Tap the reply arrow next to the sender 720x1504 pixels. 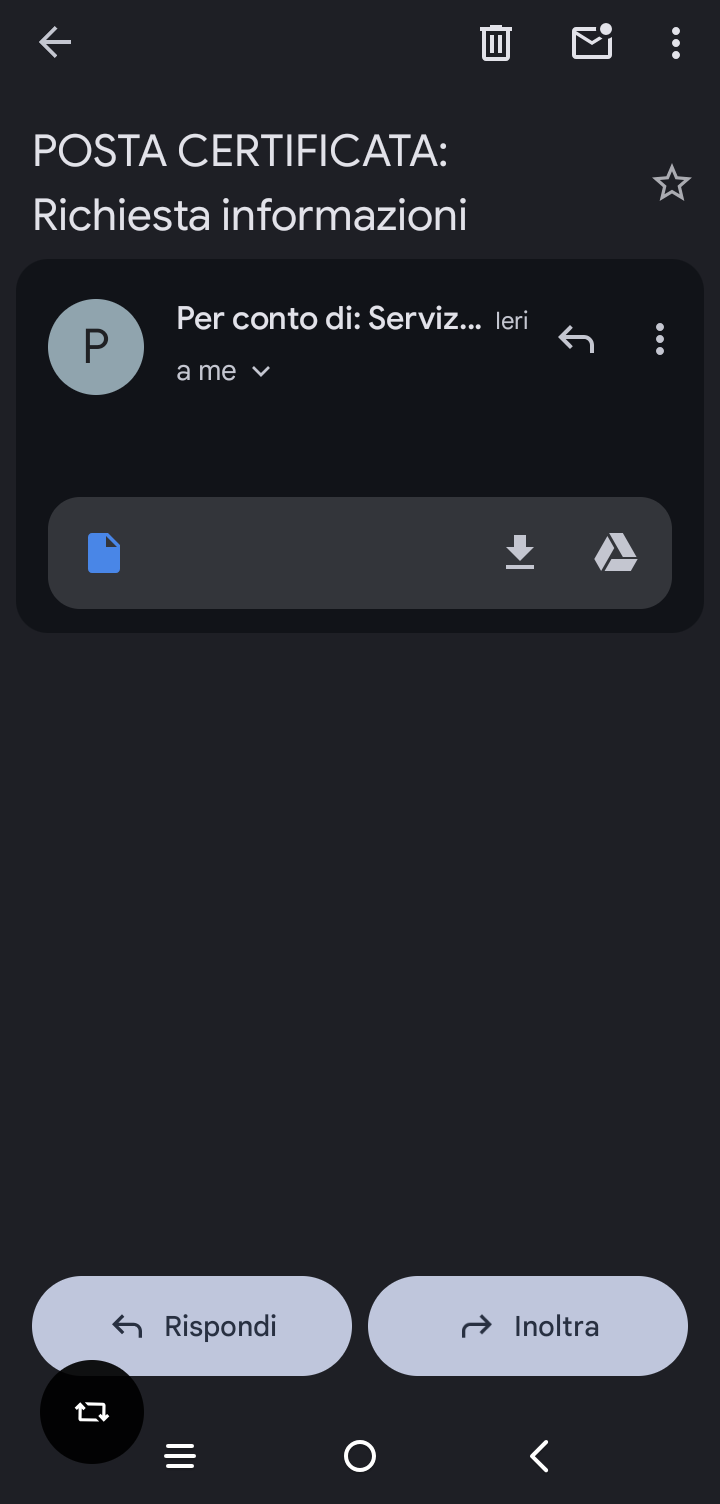click(x=576, y=340)
